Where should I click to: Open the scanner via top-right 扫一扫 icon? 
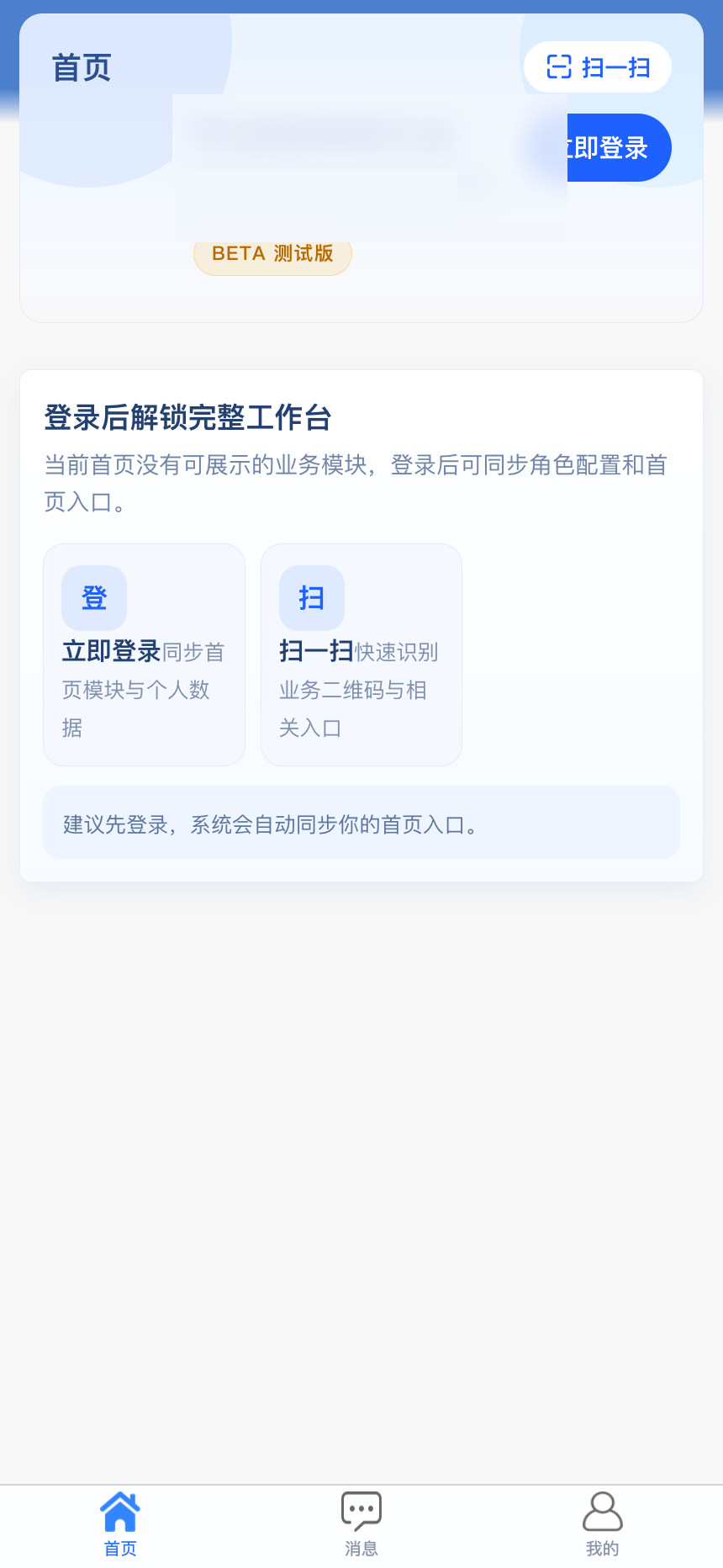tap(558, 67)
